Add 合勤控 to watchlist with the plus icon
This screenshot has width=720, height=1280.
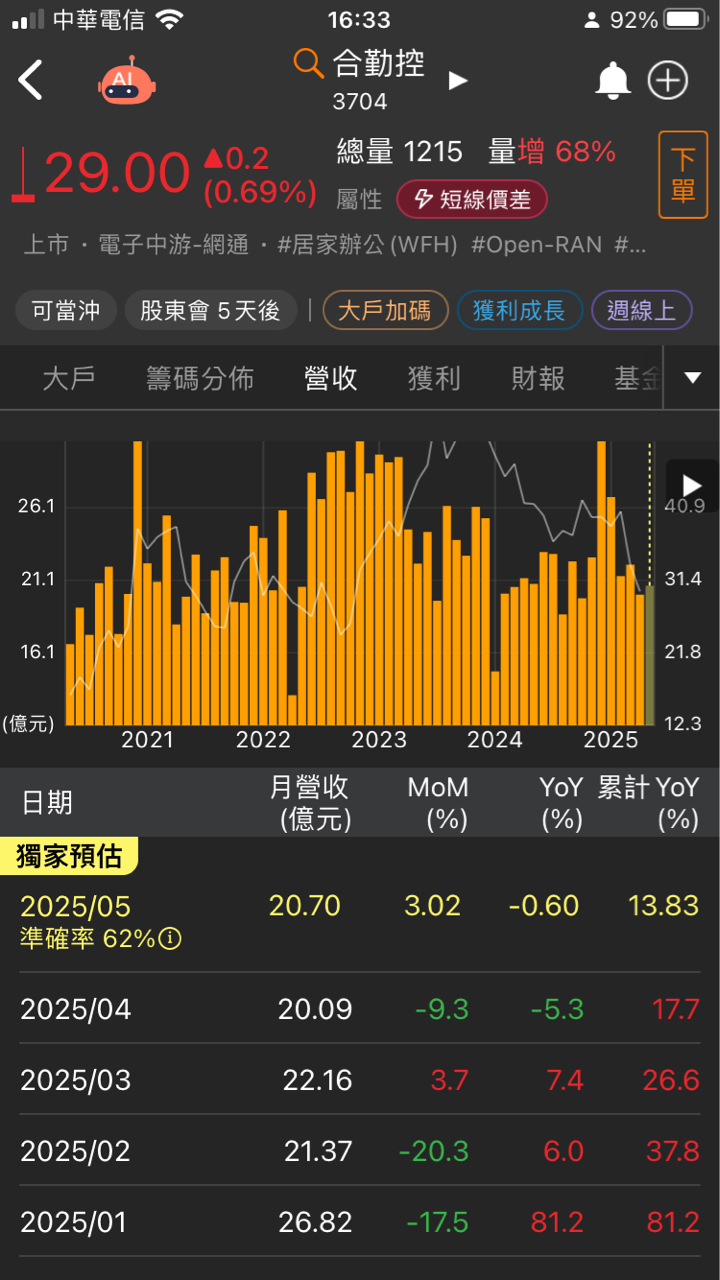(668, 81)
